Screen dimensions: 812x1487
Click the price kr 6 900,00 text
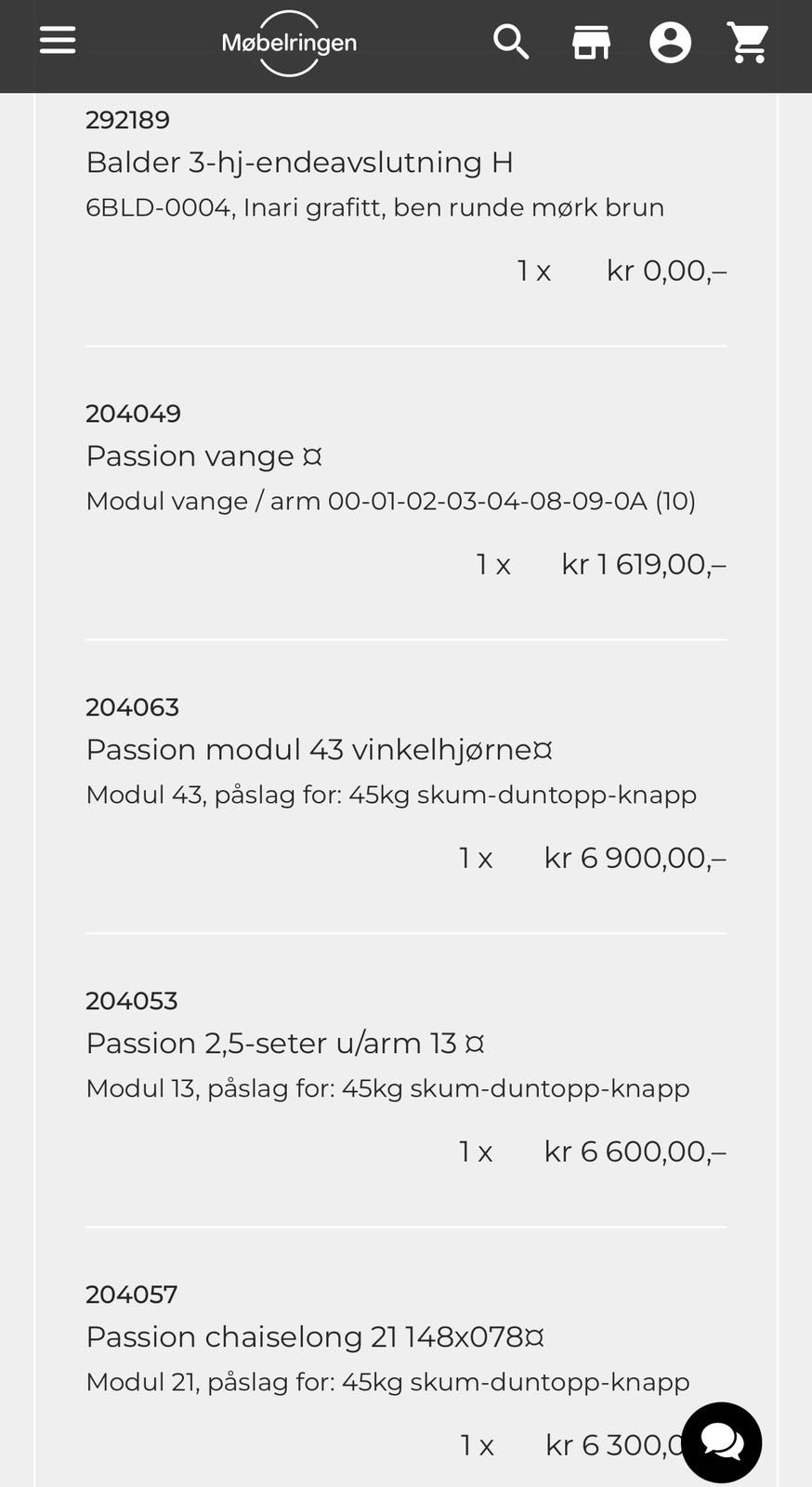click(635, 857)
